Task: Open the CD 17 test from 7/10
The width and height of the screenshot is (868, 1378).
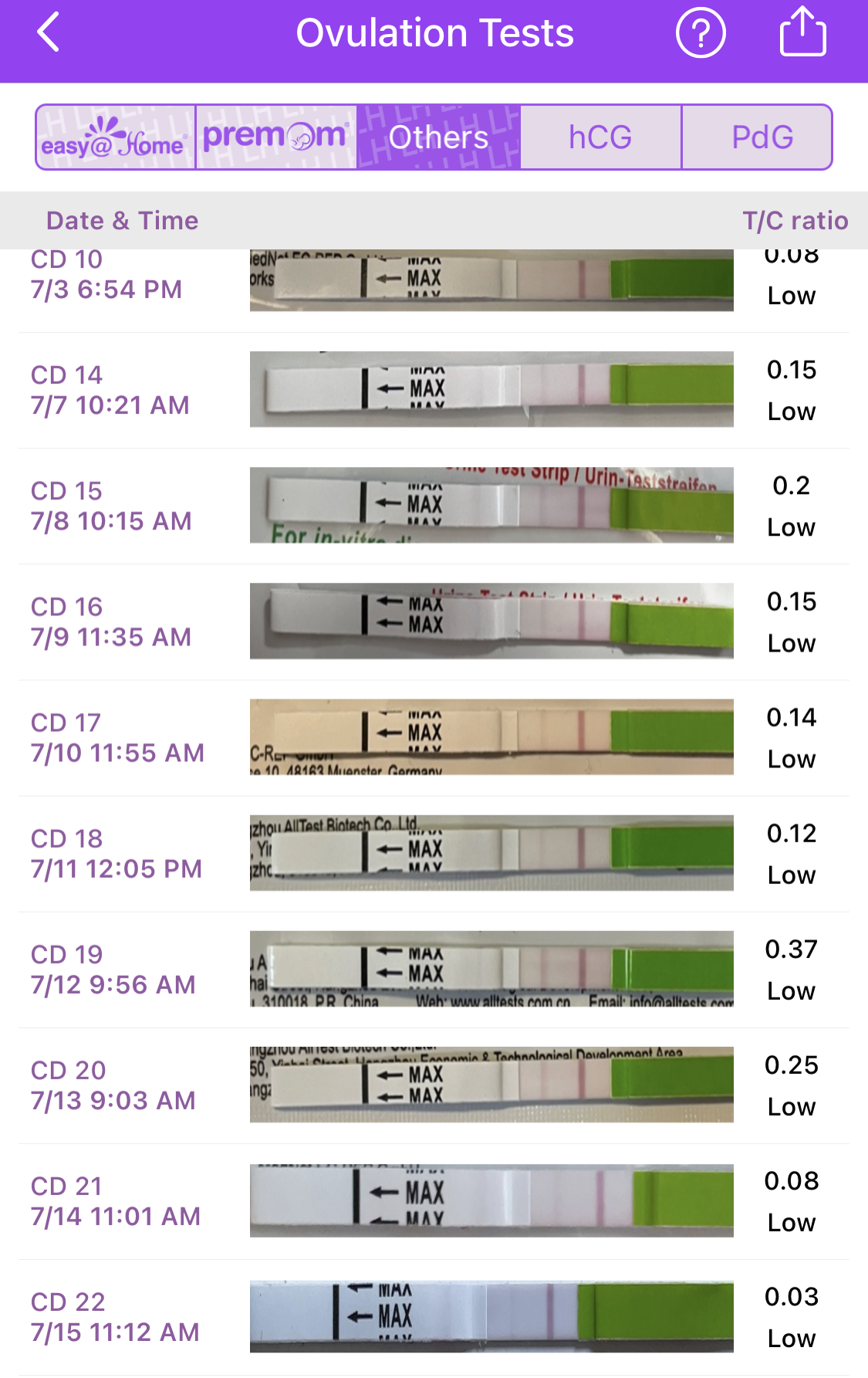Action: click(x=434, y=737)
